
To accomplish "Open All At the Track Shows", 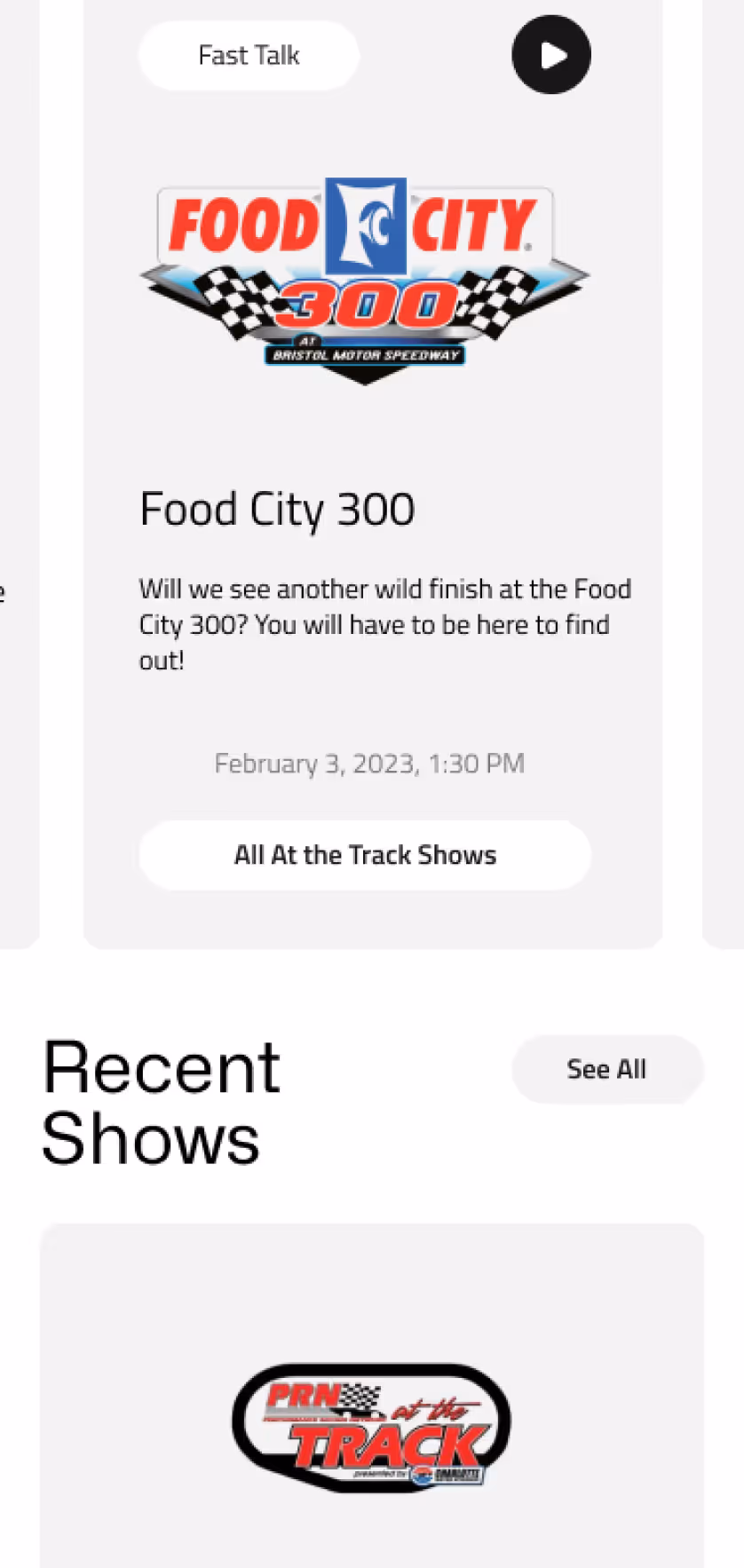I will tap(365, 855).
